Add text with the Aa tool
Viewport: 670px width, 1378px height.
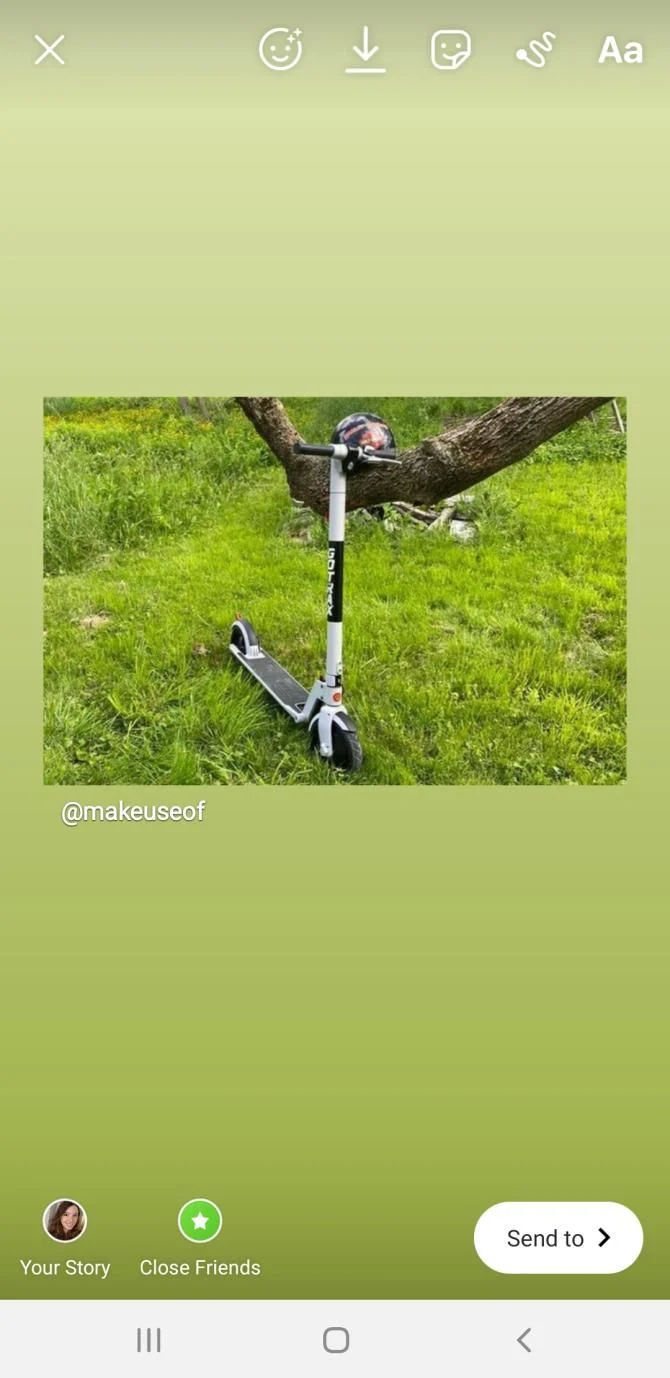[620, 50]
